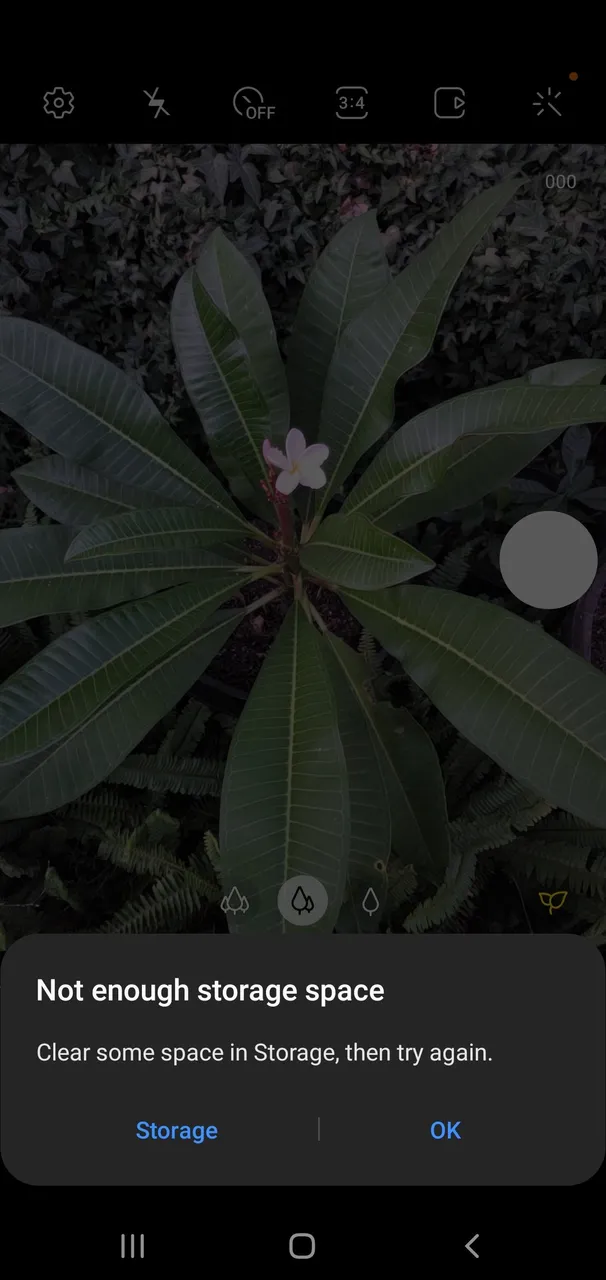Open the filters and effects wand
The width and height of the screenshot is (606, 1280).
[547, 102]
